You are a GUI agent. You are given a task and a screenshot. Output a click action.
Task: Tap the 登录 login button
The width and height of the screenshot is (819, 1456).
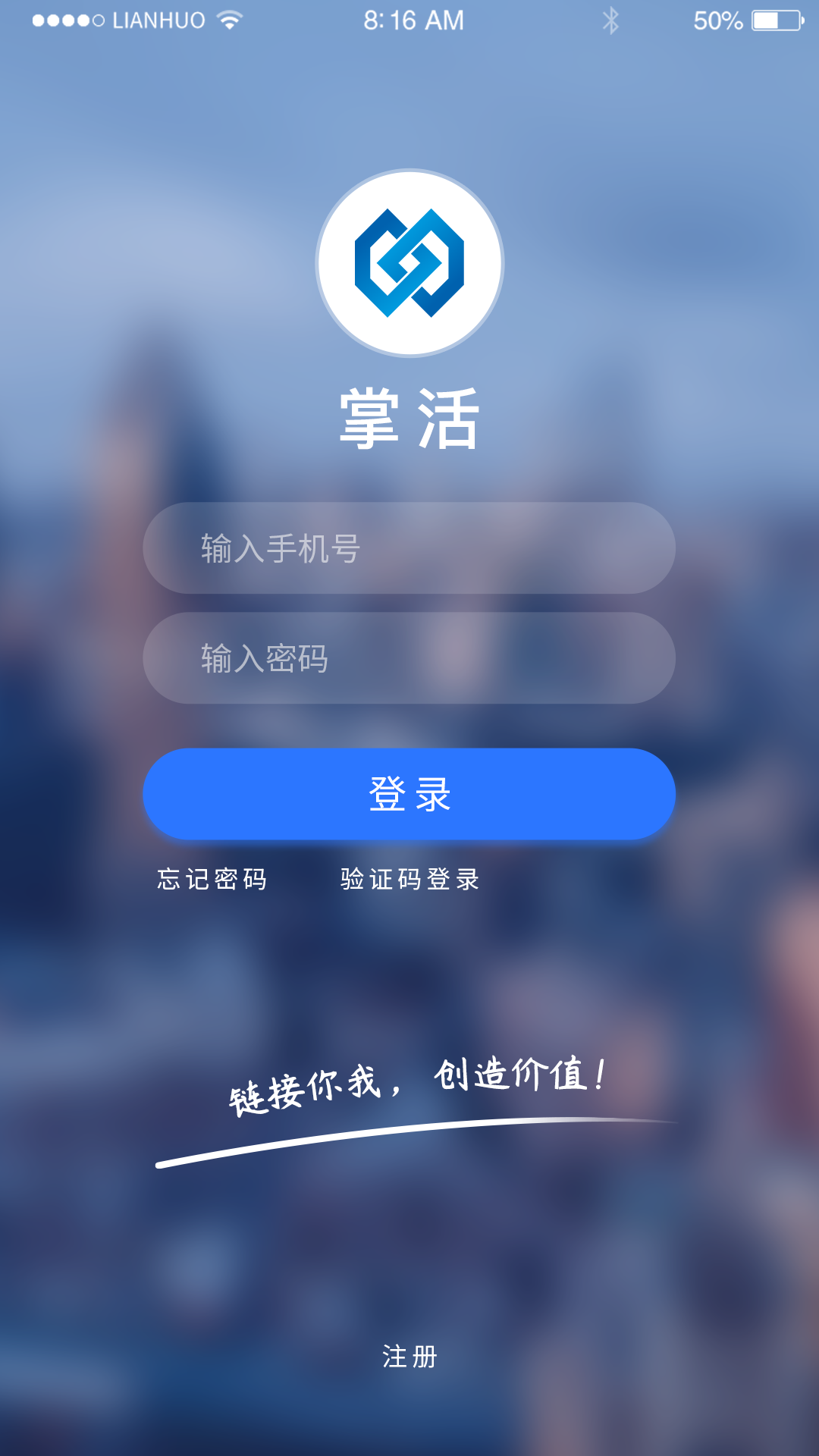(409, 792)
